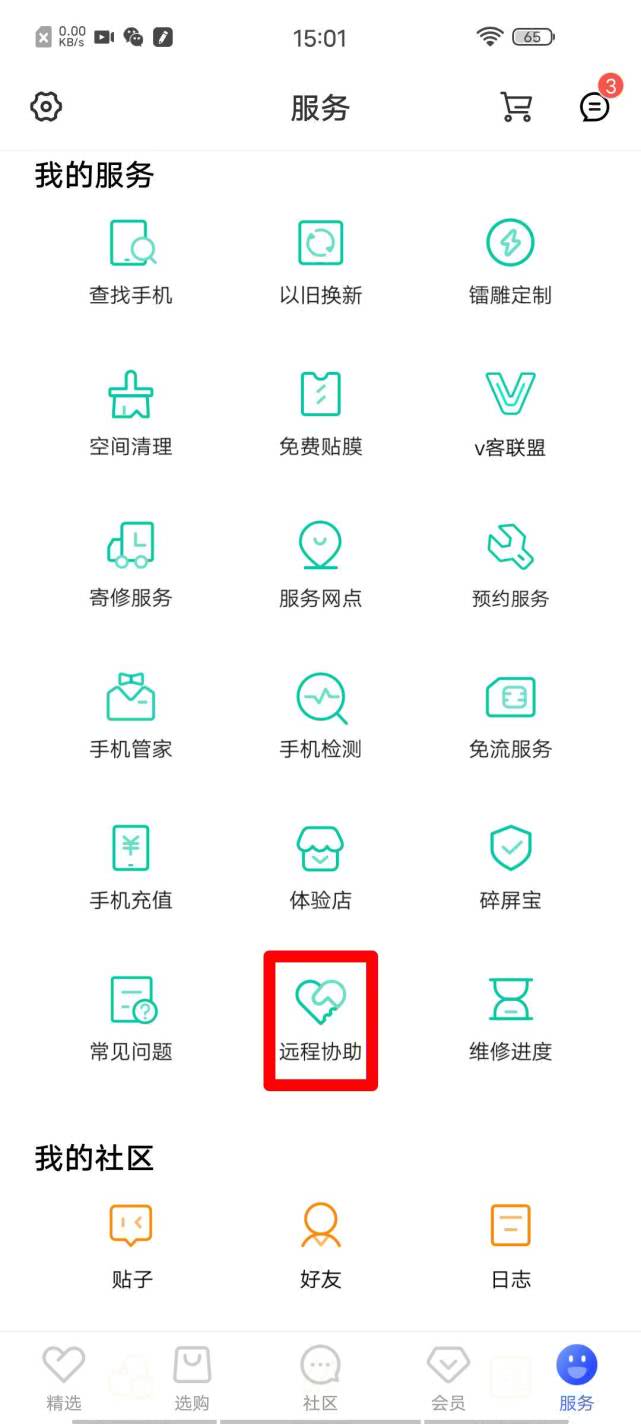Open 常见问题 FAQ
641x1424 pixels.
pyautogui.click(x=131, y=1018)
